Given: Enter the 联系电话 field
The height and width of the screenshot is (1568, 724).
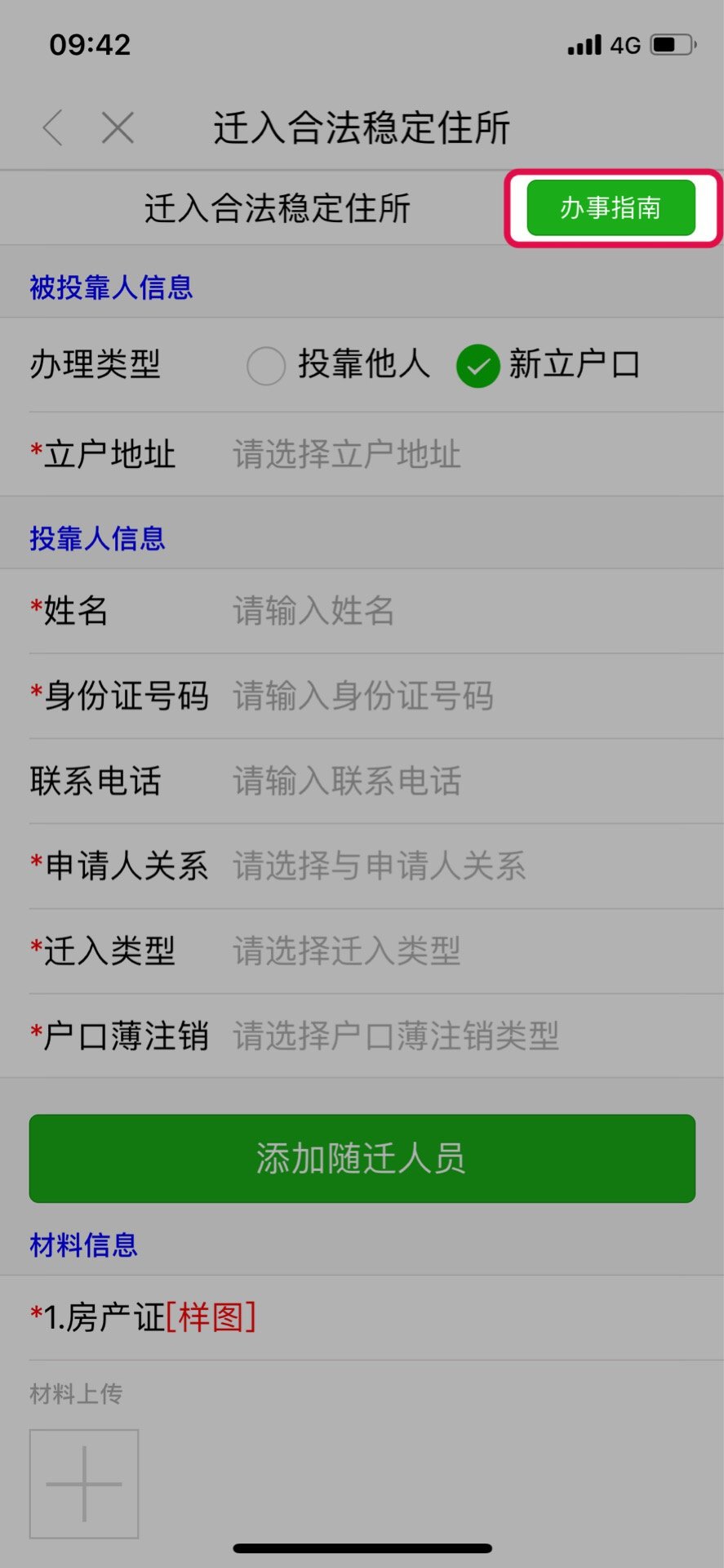Looking at the screenshot, I should (x=457, y=781).
